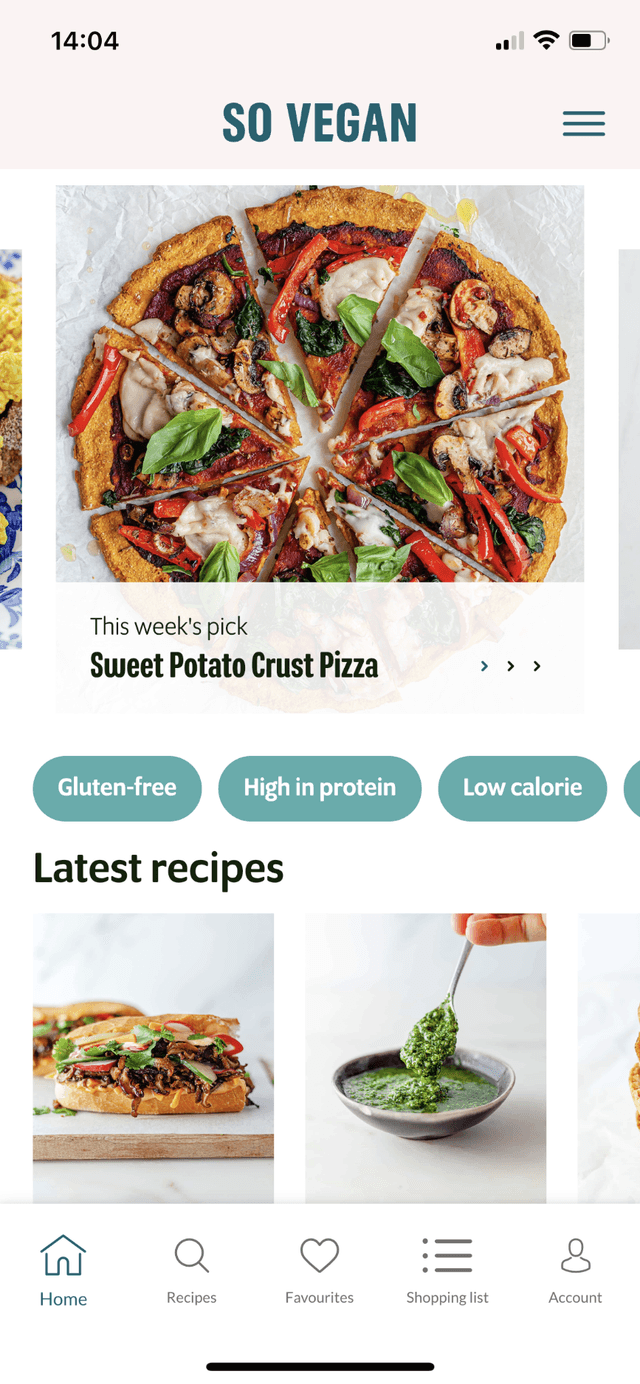Select the High in protein chip

click(x=319, y=788)
